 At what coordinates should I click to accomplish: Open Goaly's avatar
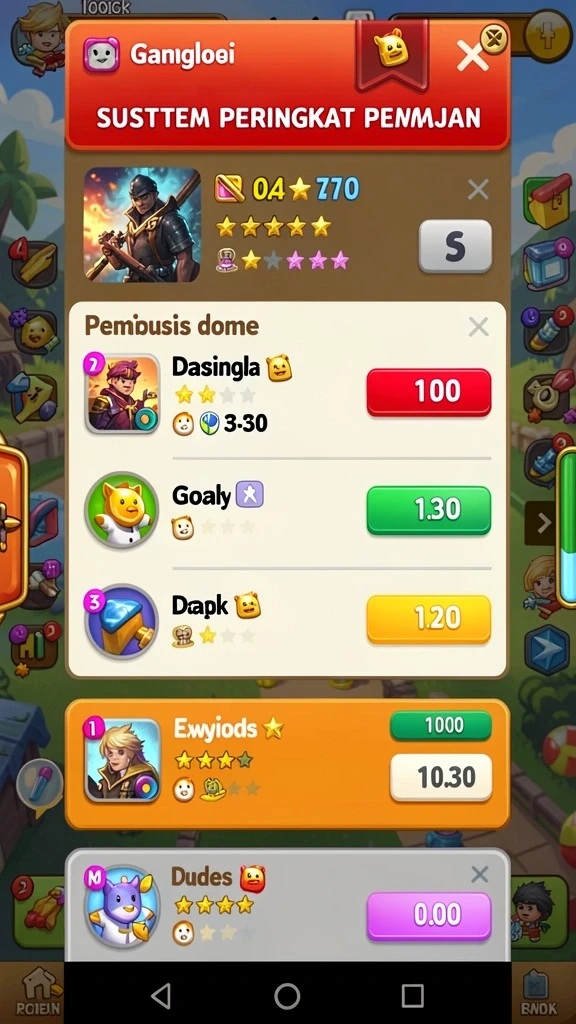click(121, 509)
